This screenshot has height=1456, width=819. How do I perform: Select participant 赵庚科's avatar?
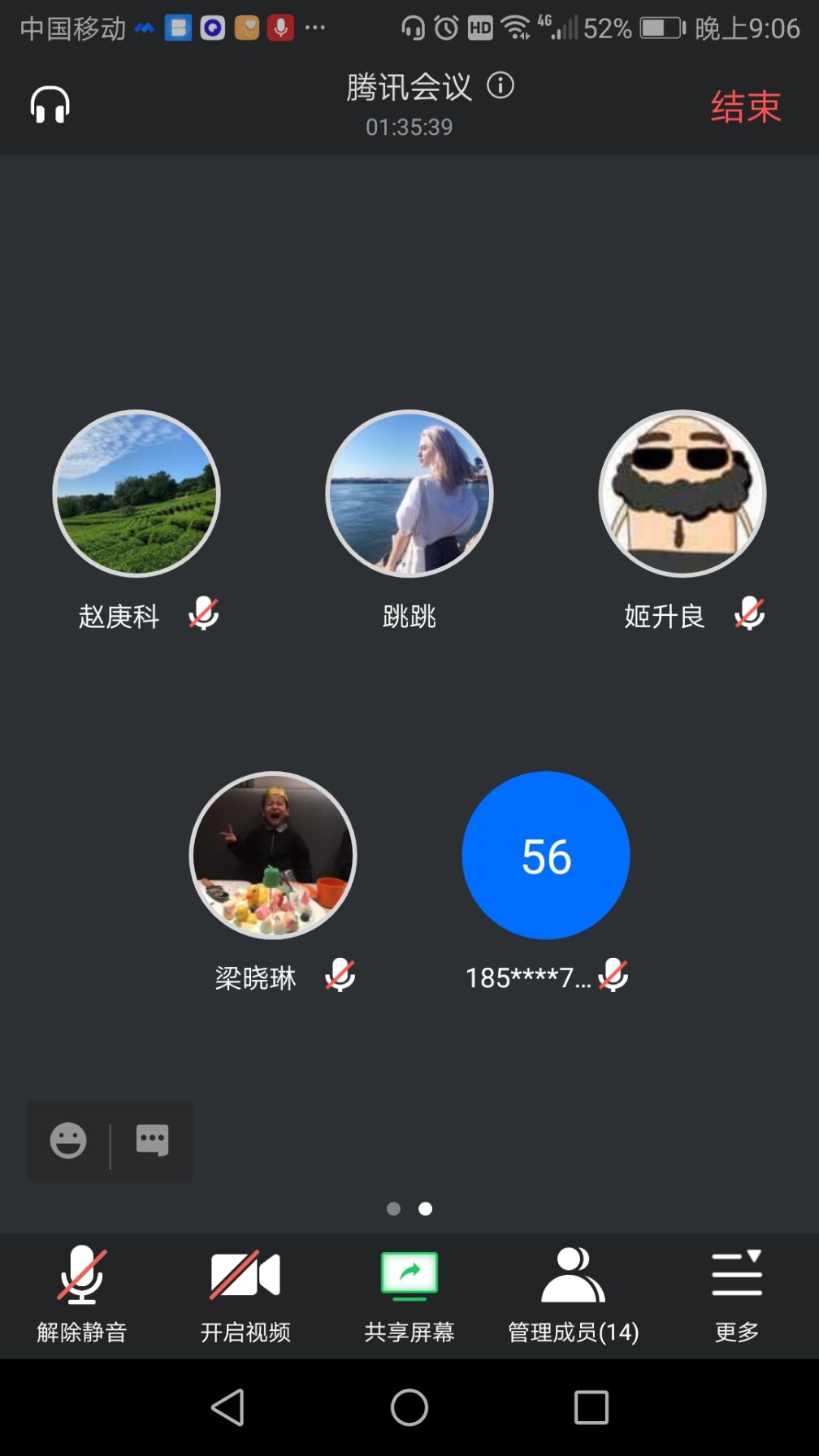click(136, 494)
